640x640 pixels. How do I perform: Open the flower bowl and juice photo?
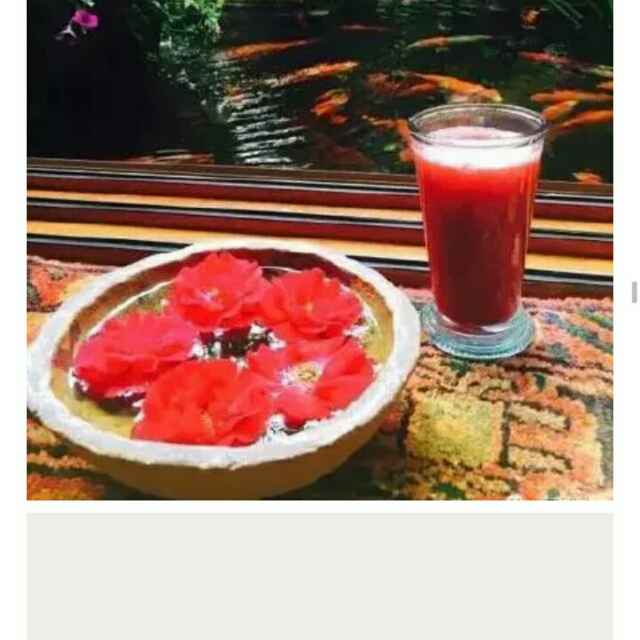point(319,250)
